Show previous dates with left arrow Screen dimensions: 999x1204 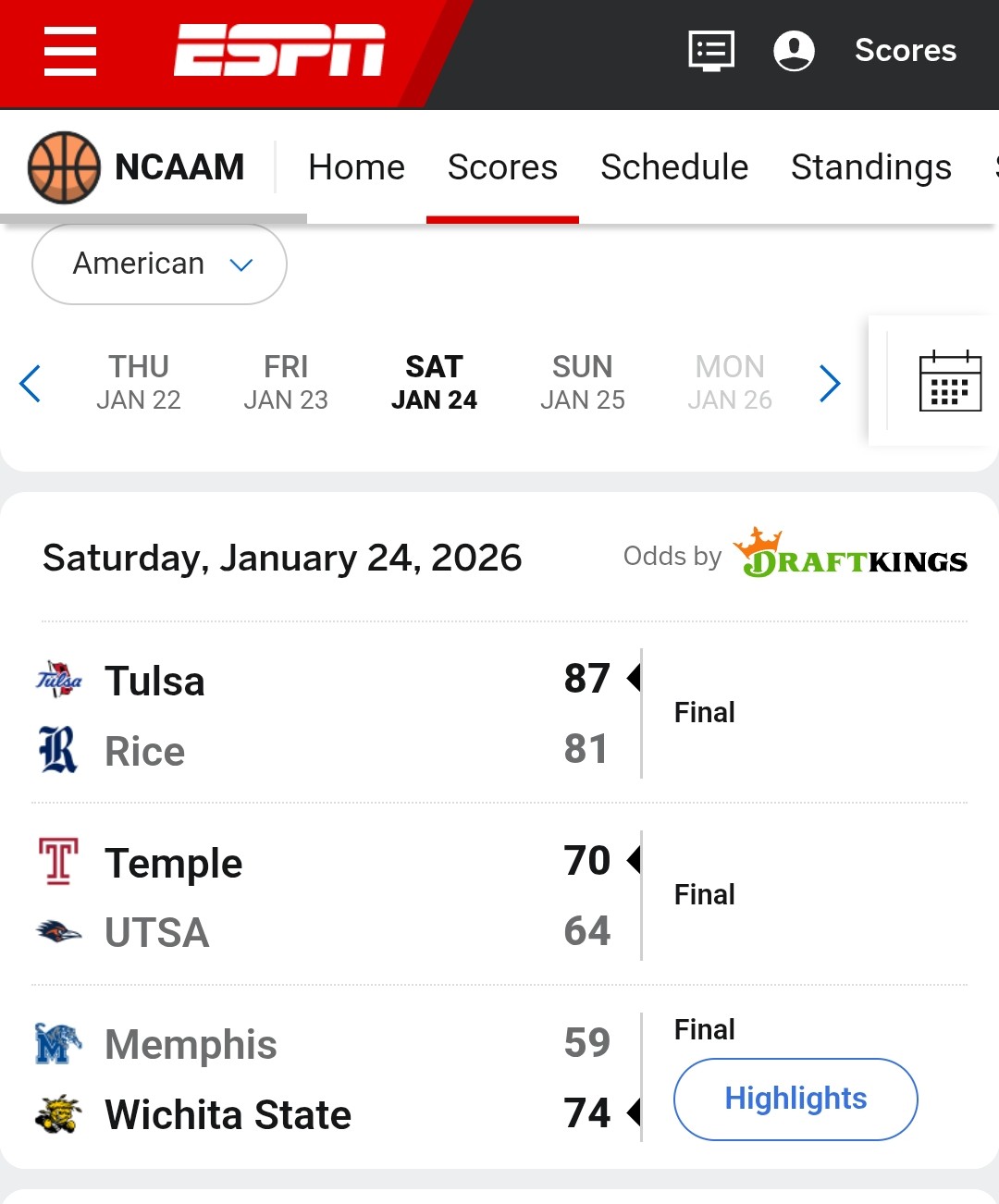click(31, 383)
